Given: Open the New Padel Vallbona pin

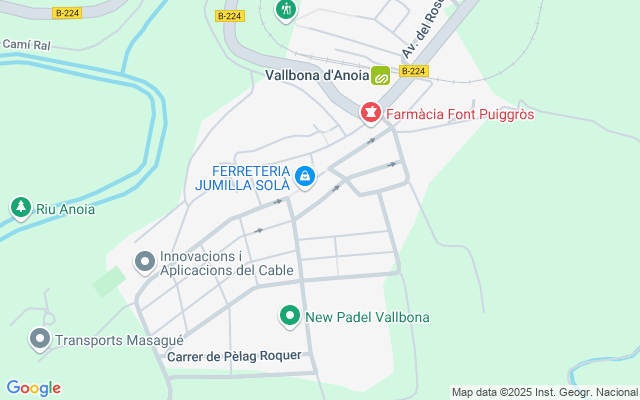Looking at the screenshot, I should click(290, 317).
